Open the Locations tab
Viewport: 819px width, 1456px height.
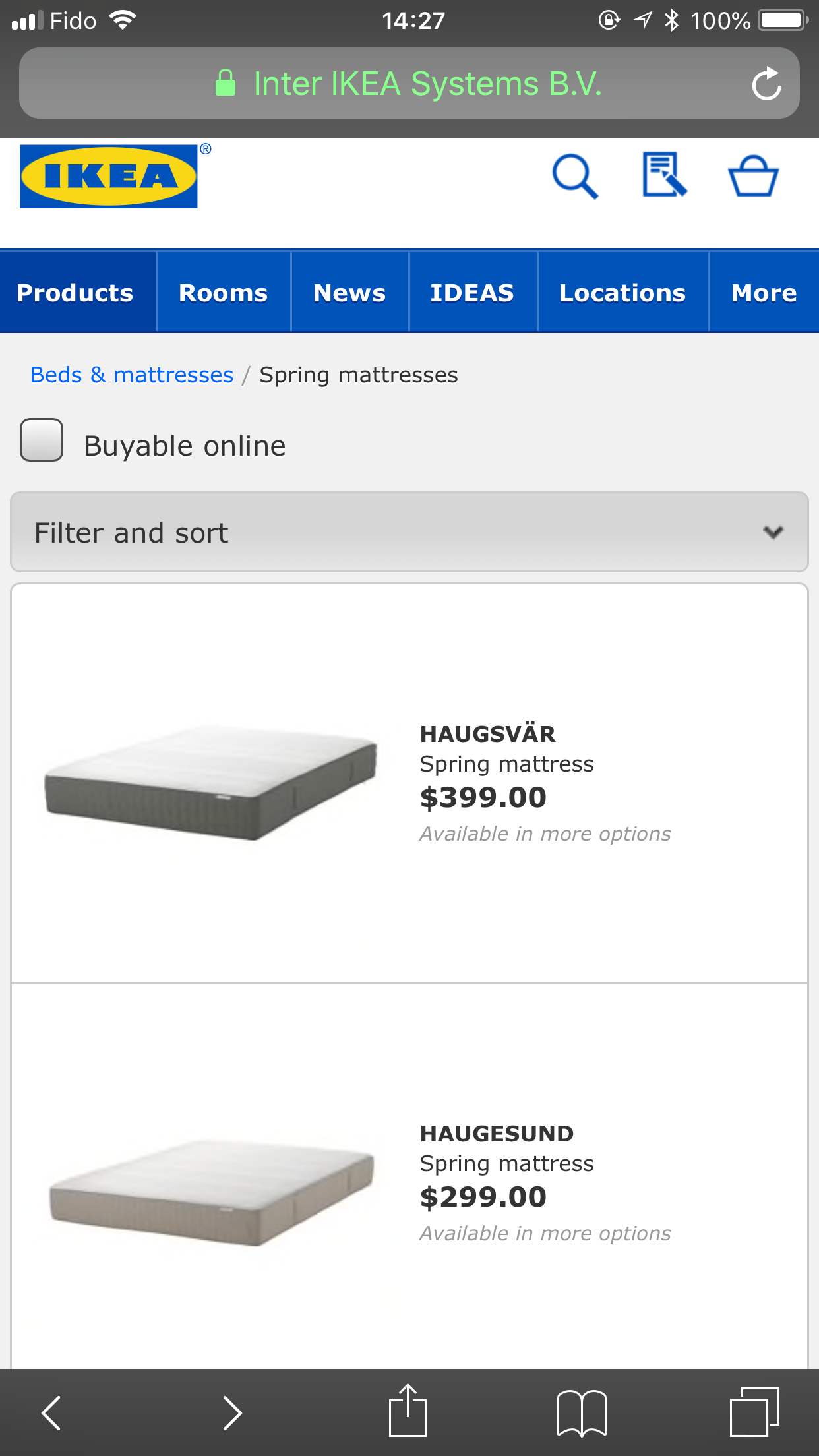[622, 293]
